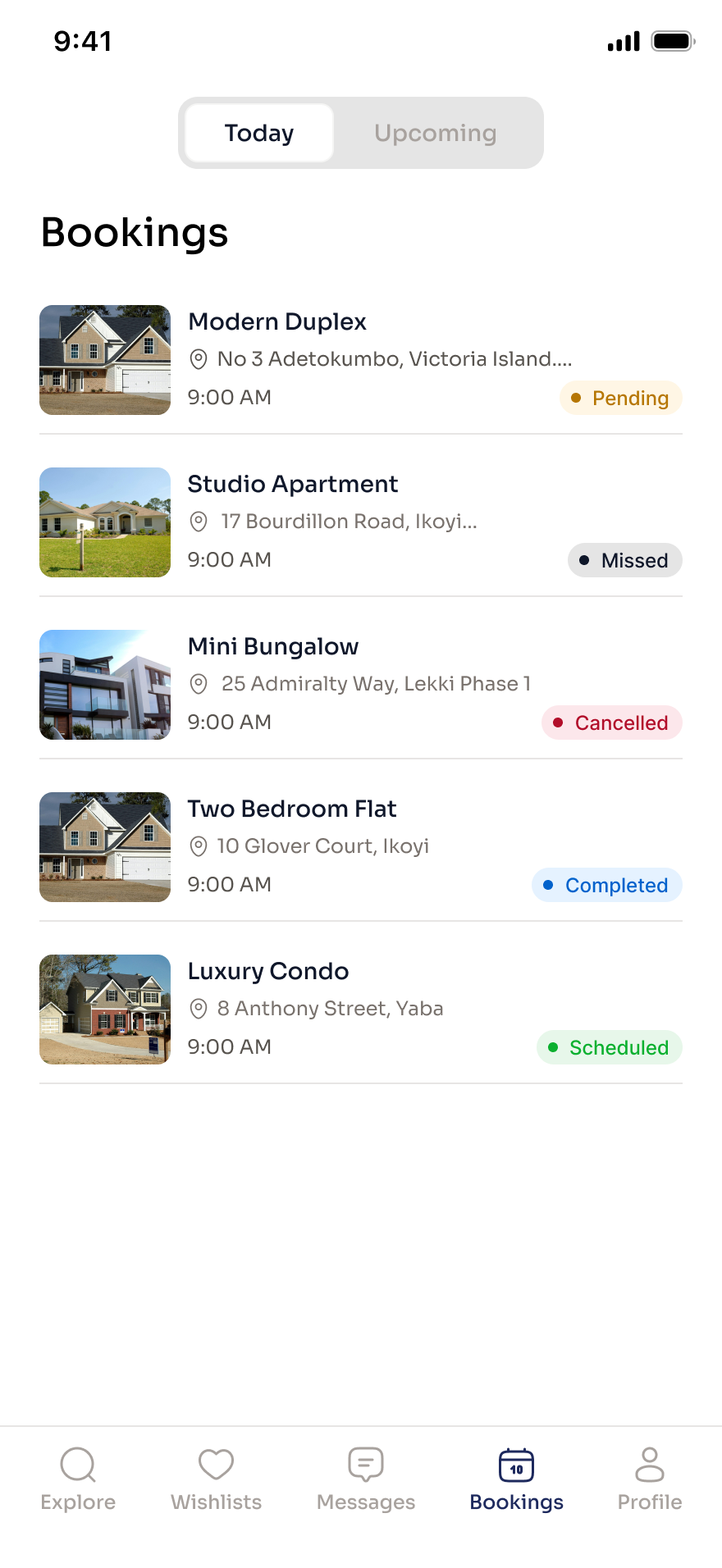Select the Today segment
The height and width of the screenshot is (1568, 722).
coord(259,133)
